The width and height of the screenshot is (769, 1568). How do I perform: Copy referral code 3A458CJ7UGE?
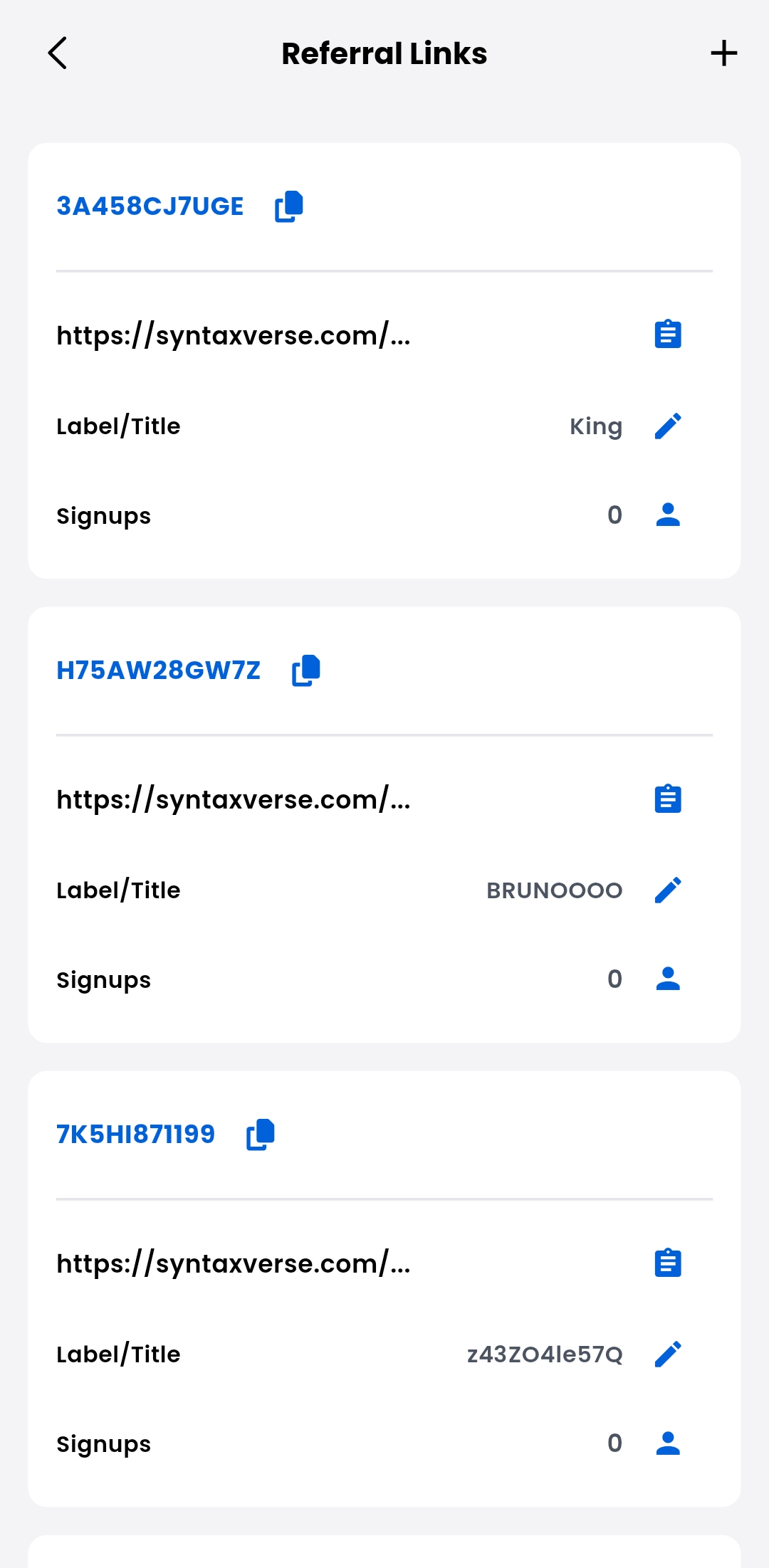289,206
